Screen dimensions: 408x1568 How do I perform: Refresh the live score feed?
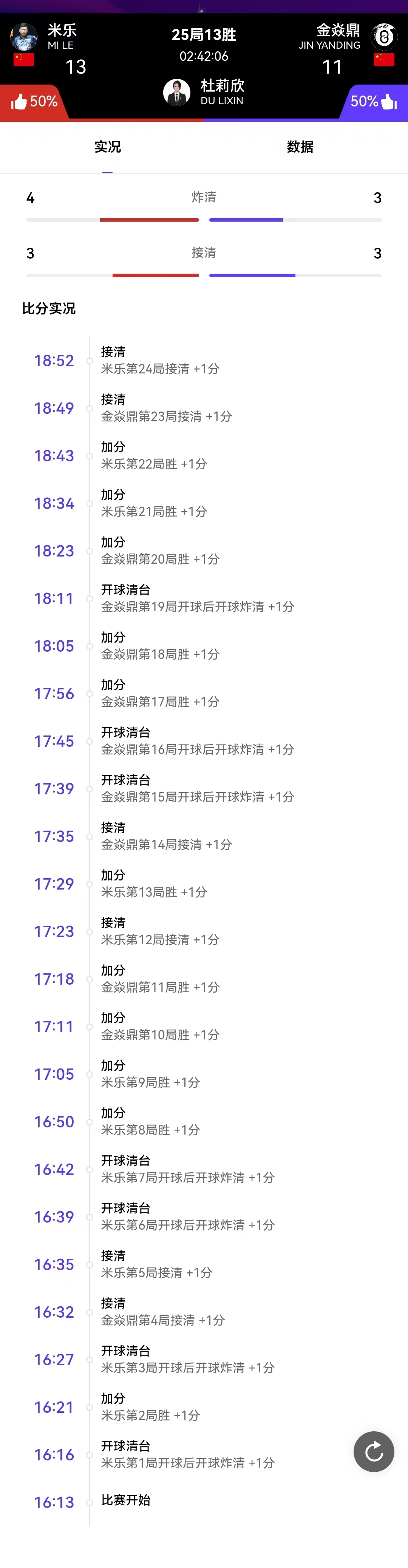pyautogui.click(x=374, y=1452)
